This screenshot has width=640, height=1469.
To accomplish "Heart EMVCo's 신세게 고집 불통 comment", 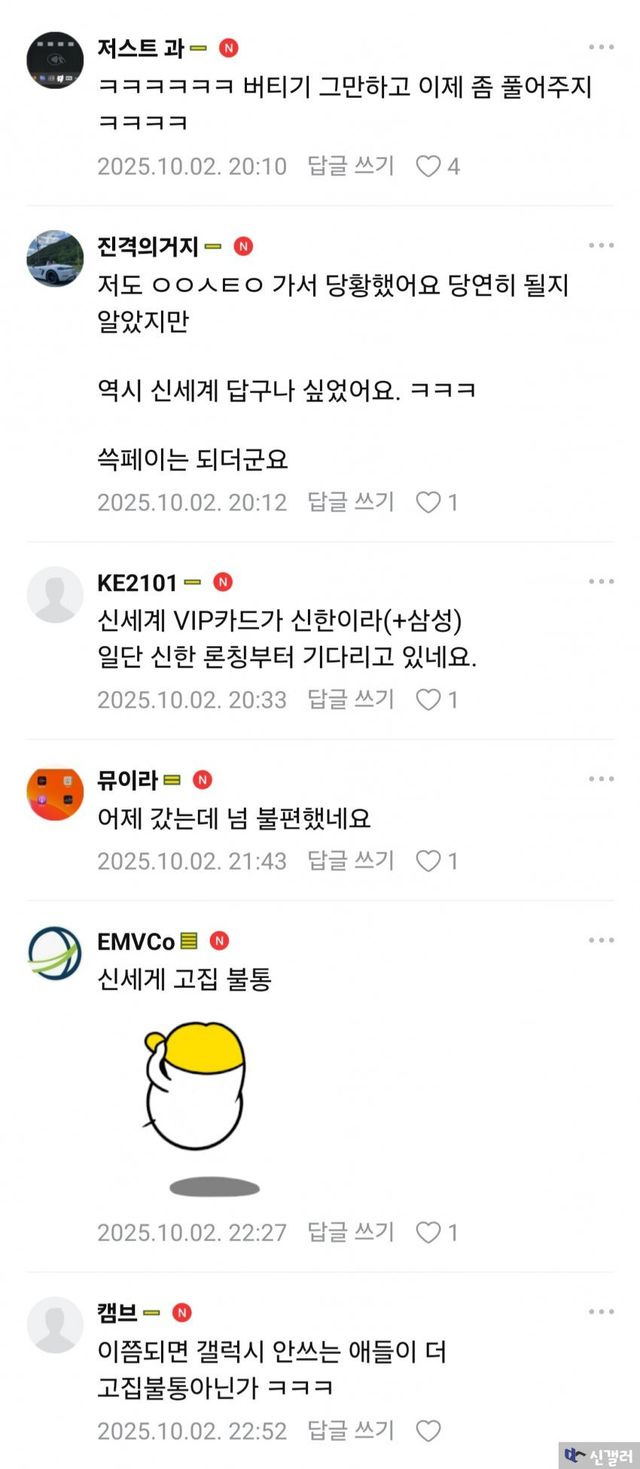I will 429,1232.
